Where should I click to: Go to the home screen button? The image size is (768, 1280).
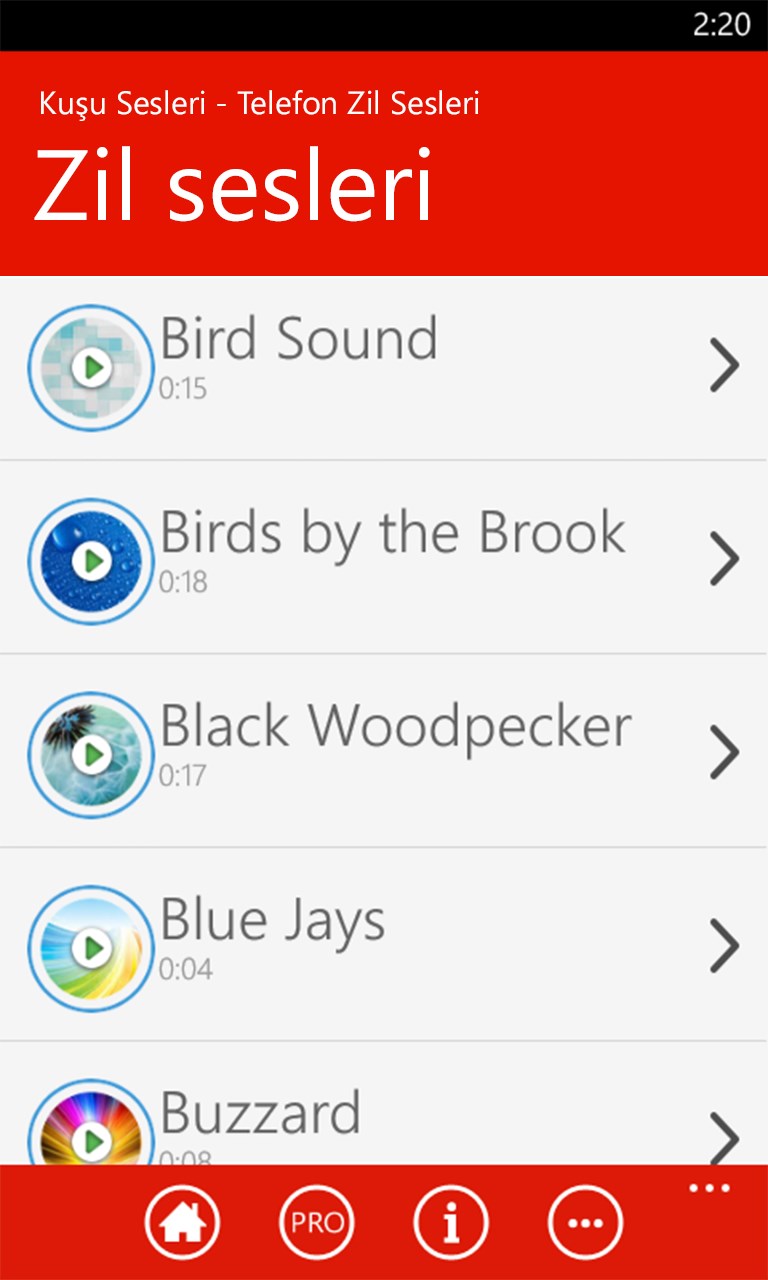coord(182,1222)
